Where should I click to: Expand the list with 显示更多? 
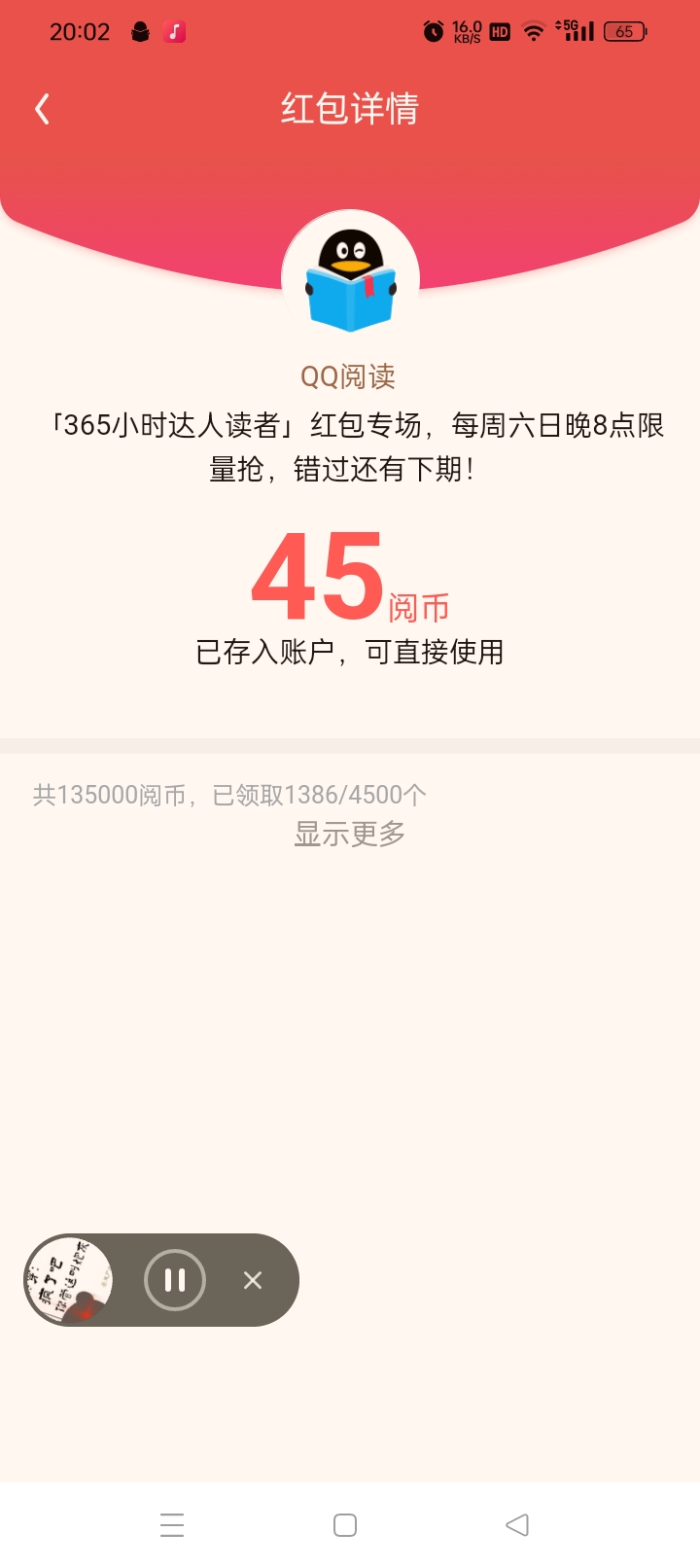(x=350, y=834)
